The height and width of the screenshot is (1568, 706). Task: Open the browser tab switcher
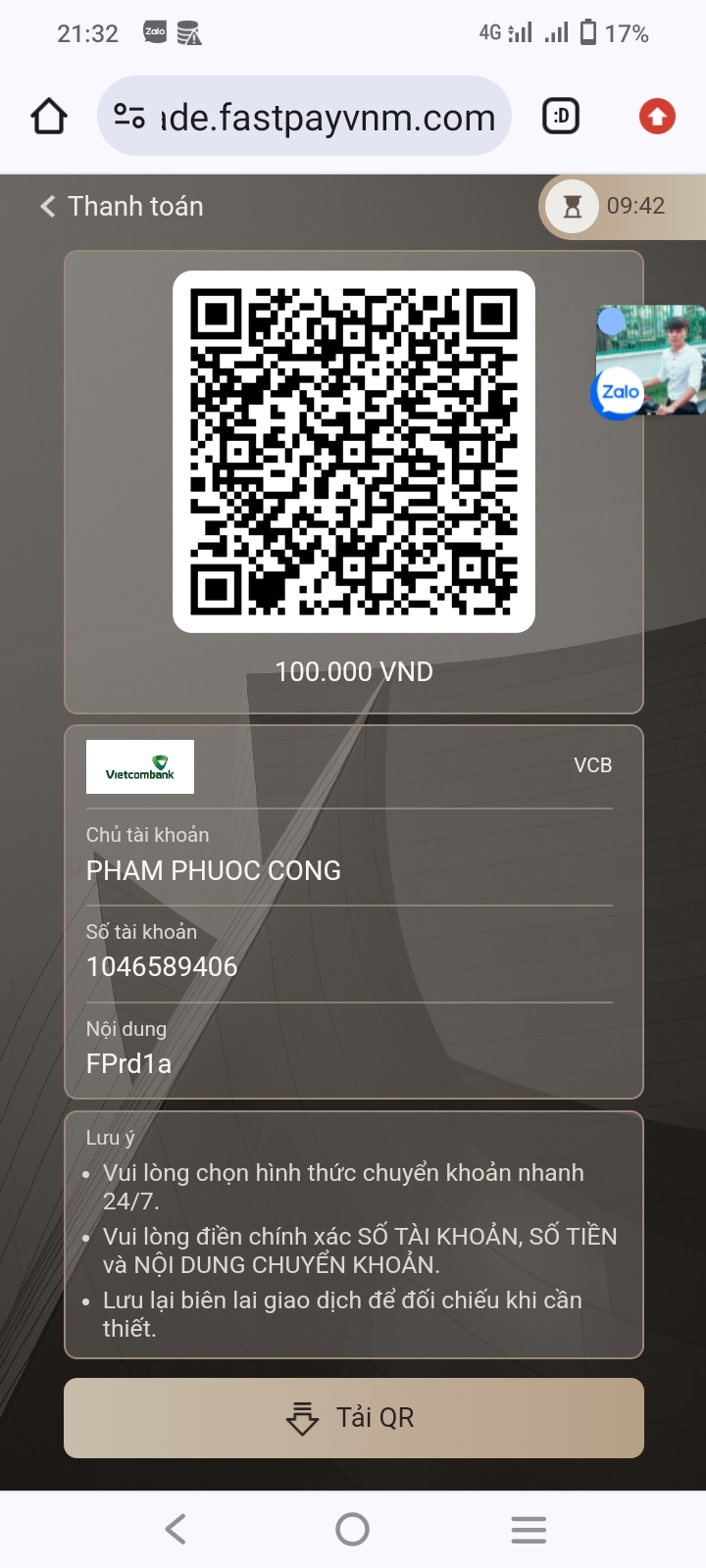[561, 117]
